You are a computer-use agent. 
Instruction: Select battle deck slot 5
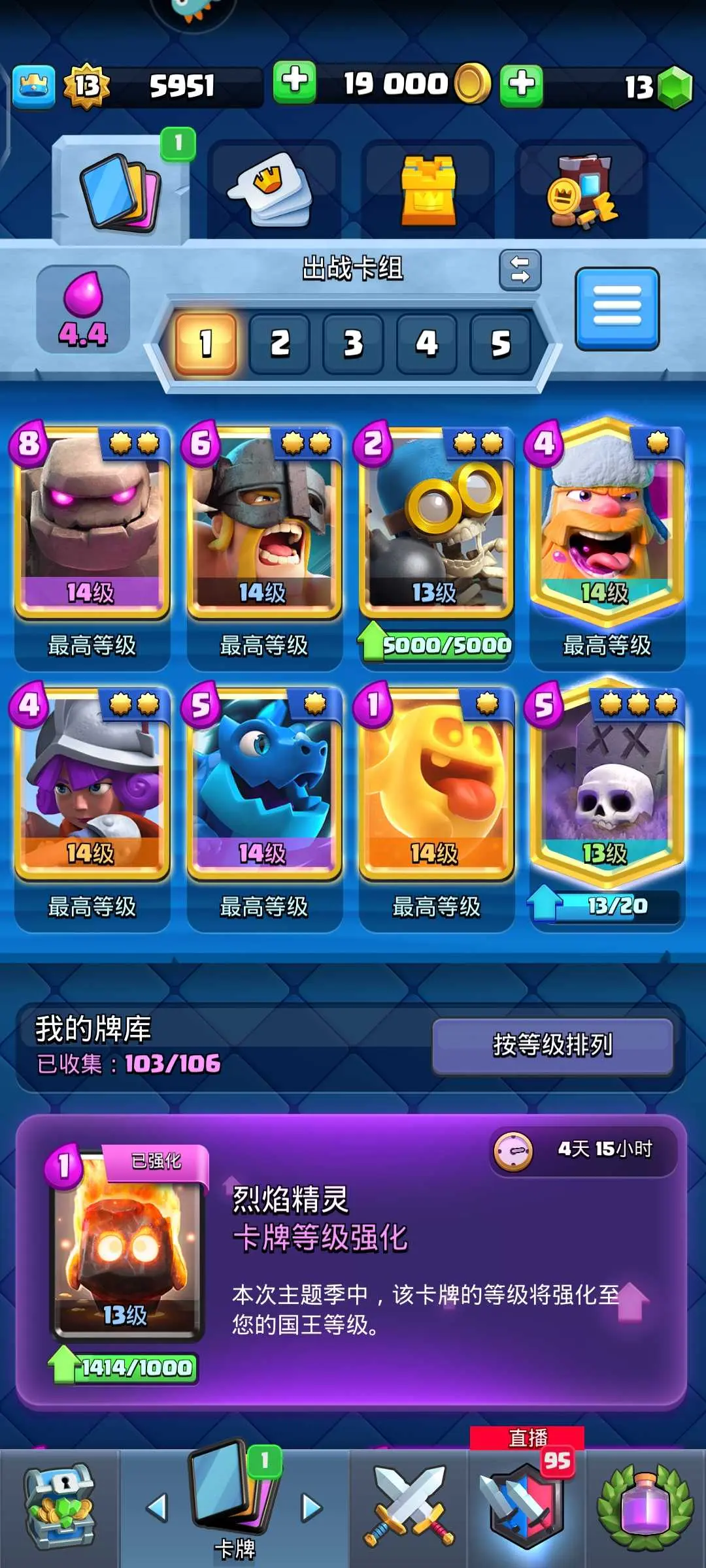500,344
